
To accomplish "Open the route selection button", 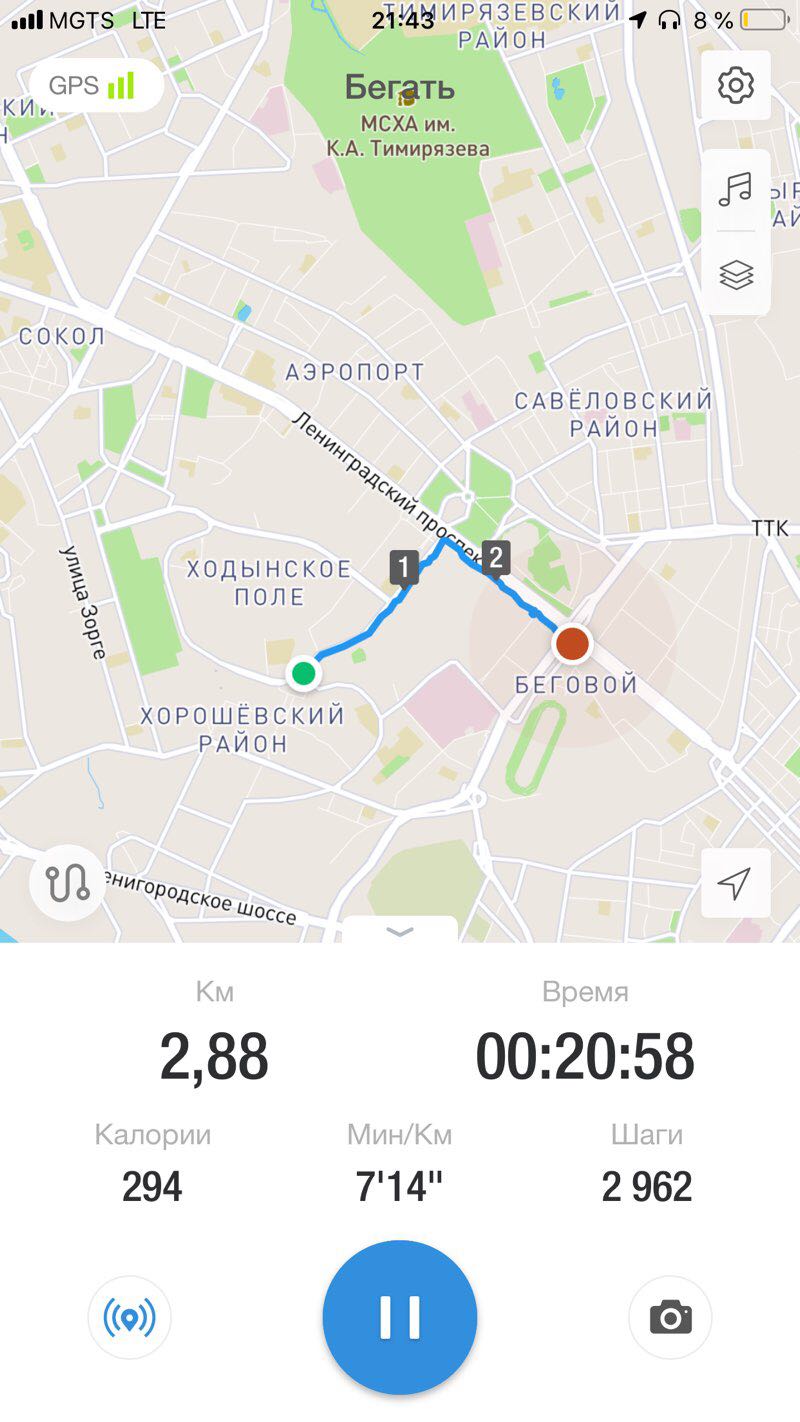I will 67,883.
